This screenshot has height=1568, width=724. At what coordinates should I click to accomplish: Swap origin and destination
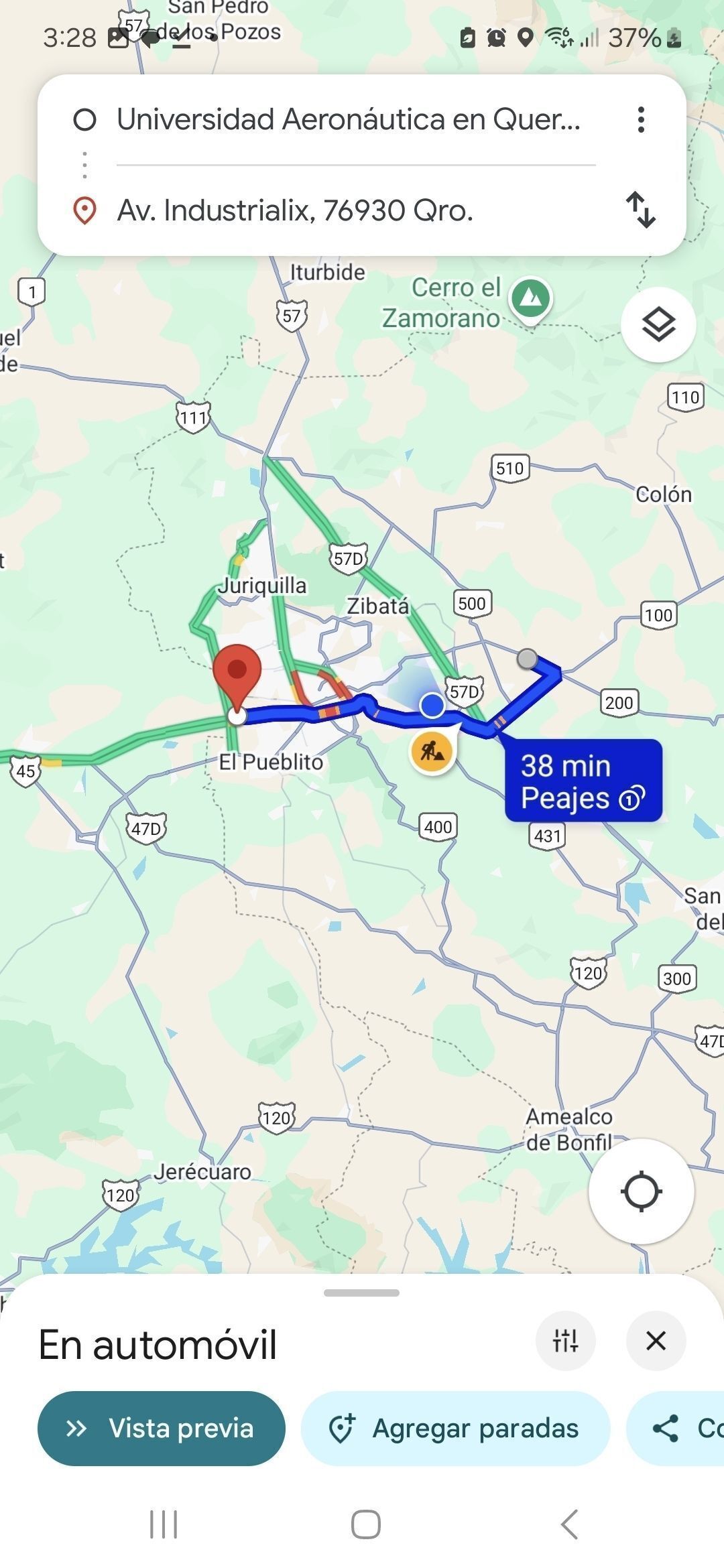(x=640, y=210)
